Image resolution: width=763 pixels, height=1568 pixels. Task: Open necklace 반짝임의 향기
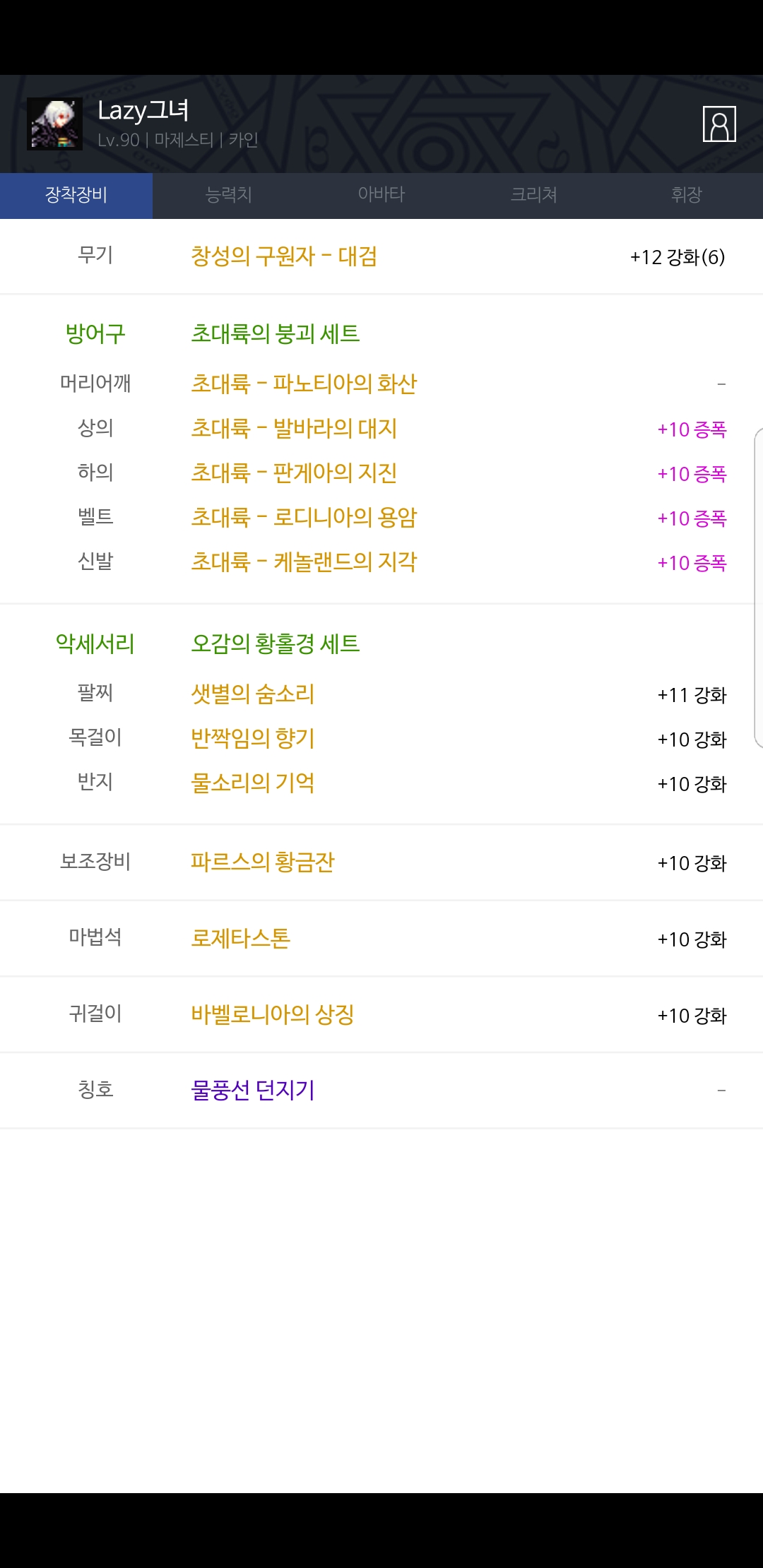253,738
